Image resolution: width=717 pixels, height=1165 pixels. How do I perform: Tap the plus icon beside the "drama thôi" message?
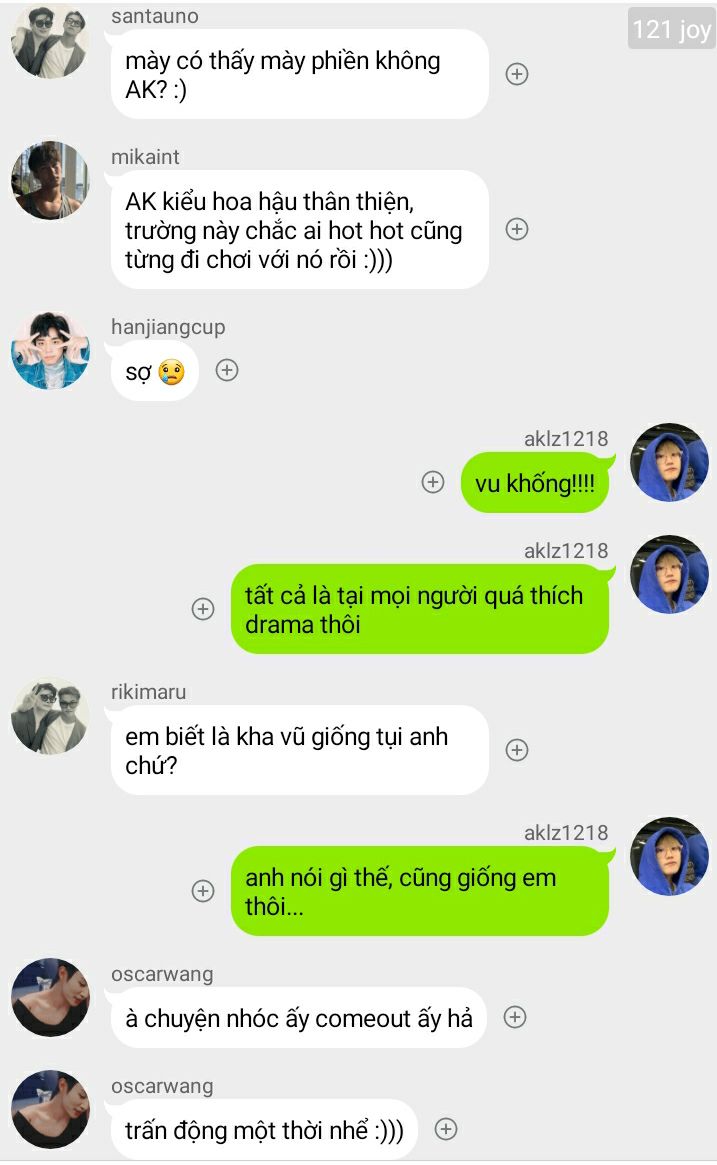click(203, 609)
